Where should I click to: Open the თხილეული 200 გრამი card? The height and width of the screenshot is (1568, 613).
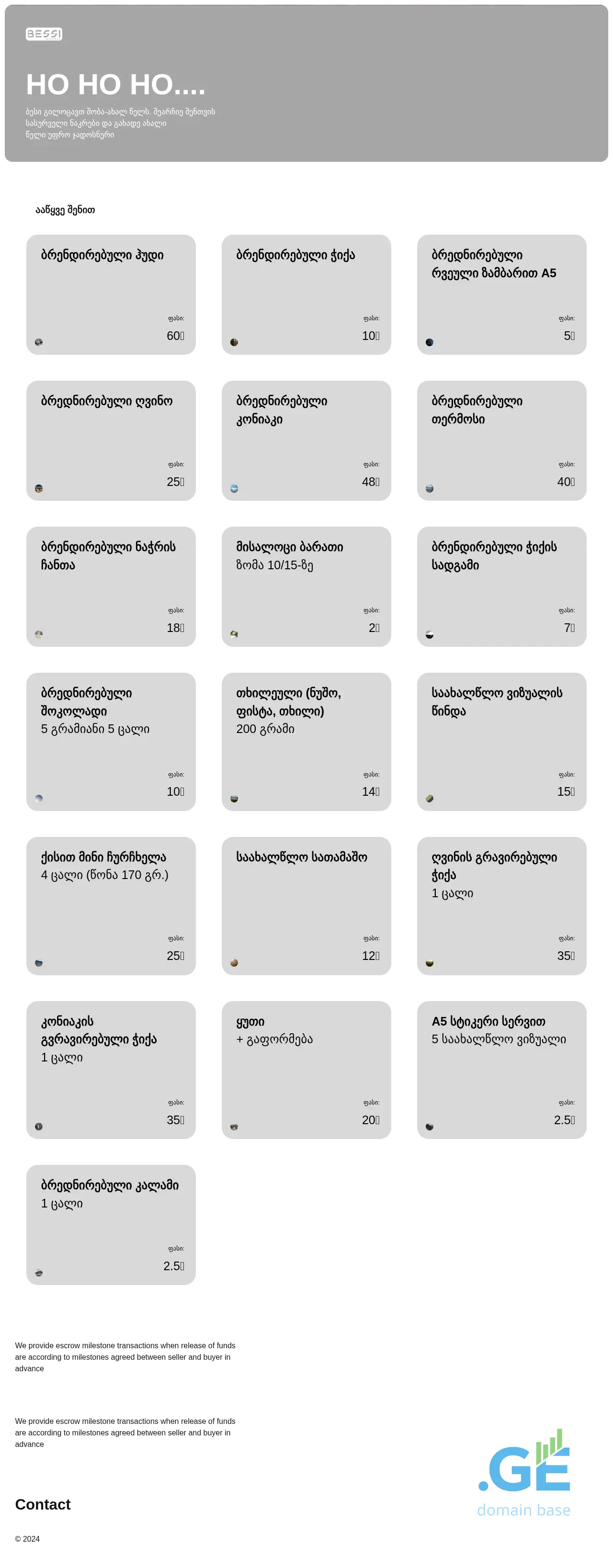pyautogui.click(x=306, y=742)
